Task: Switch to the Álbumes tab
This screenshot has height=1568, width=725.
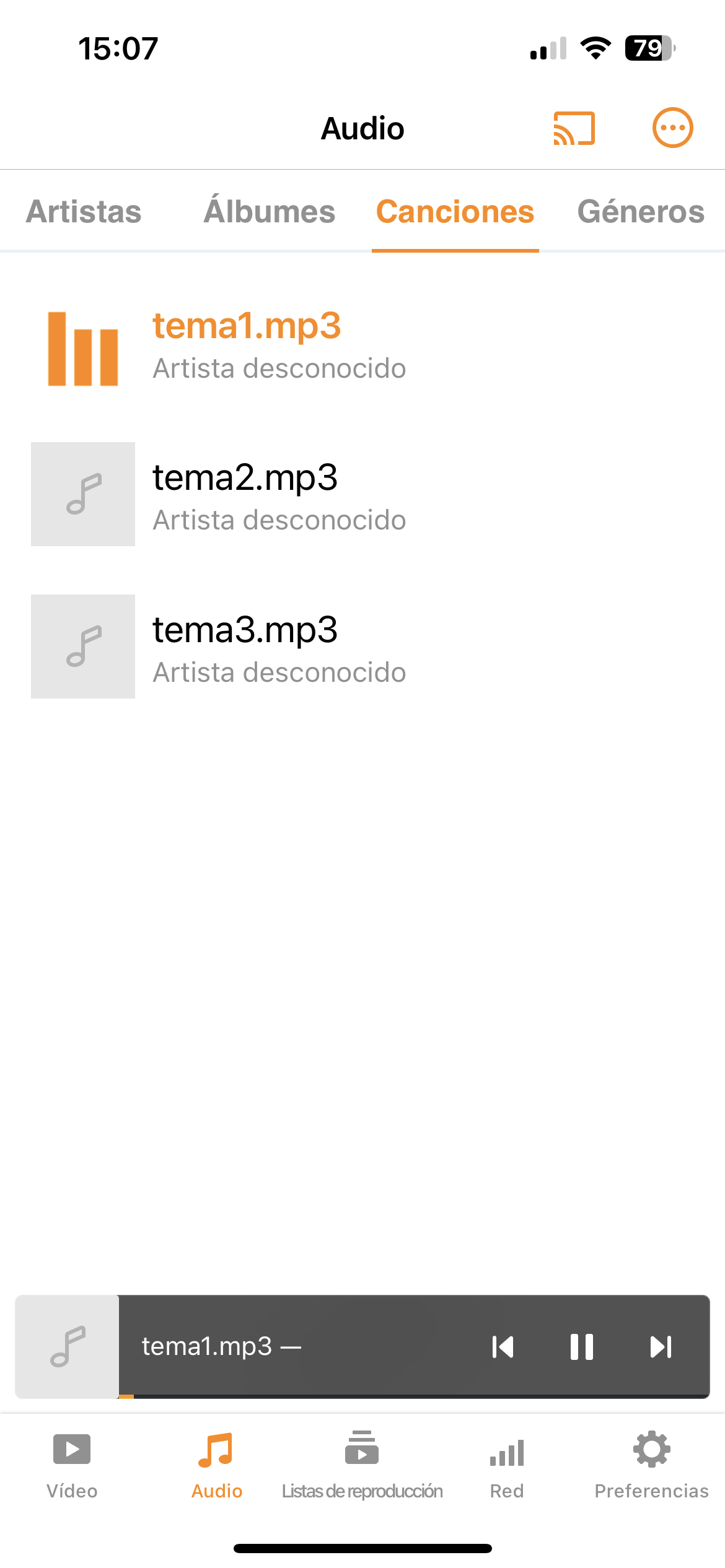Action: (x=270, y=212)
